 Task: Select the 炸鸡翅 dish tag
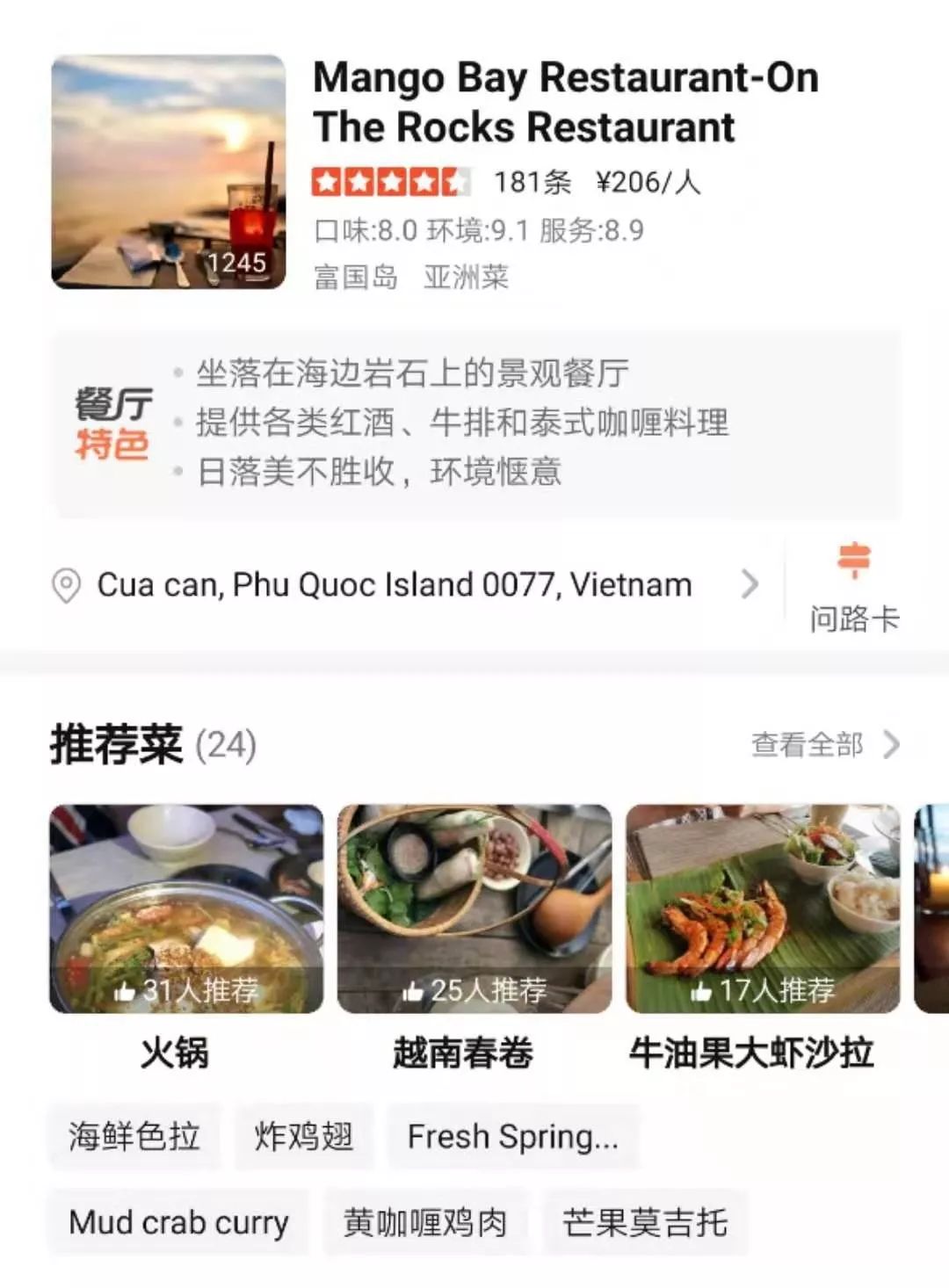302,1136
